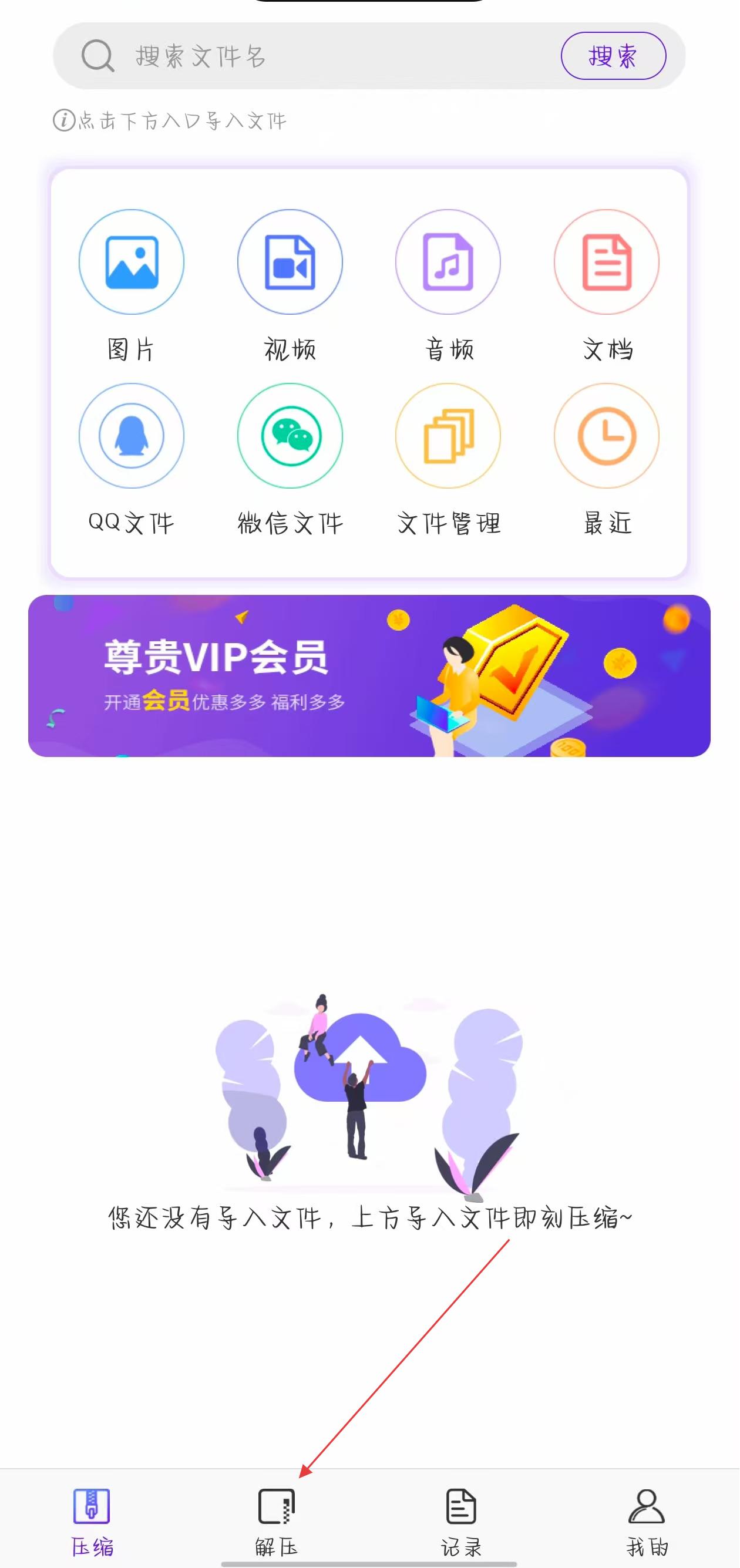
Task: Go to the 记录 tab
Action: [461, 1520]
